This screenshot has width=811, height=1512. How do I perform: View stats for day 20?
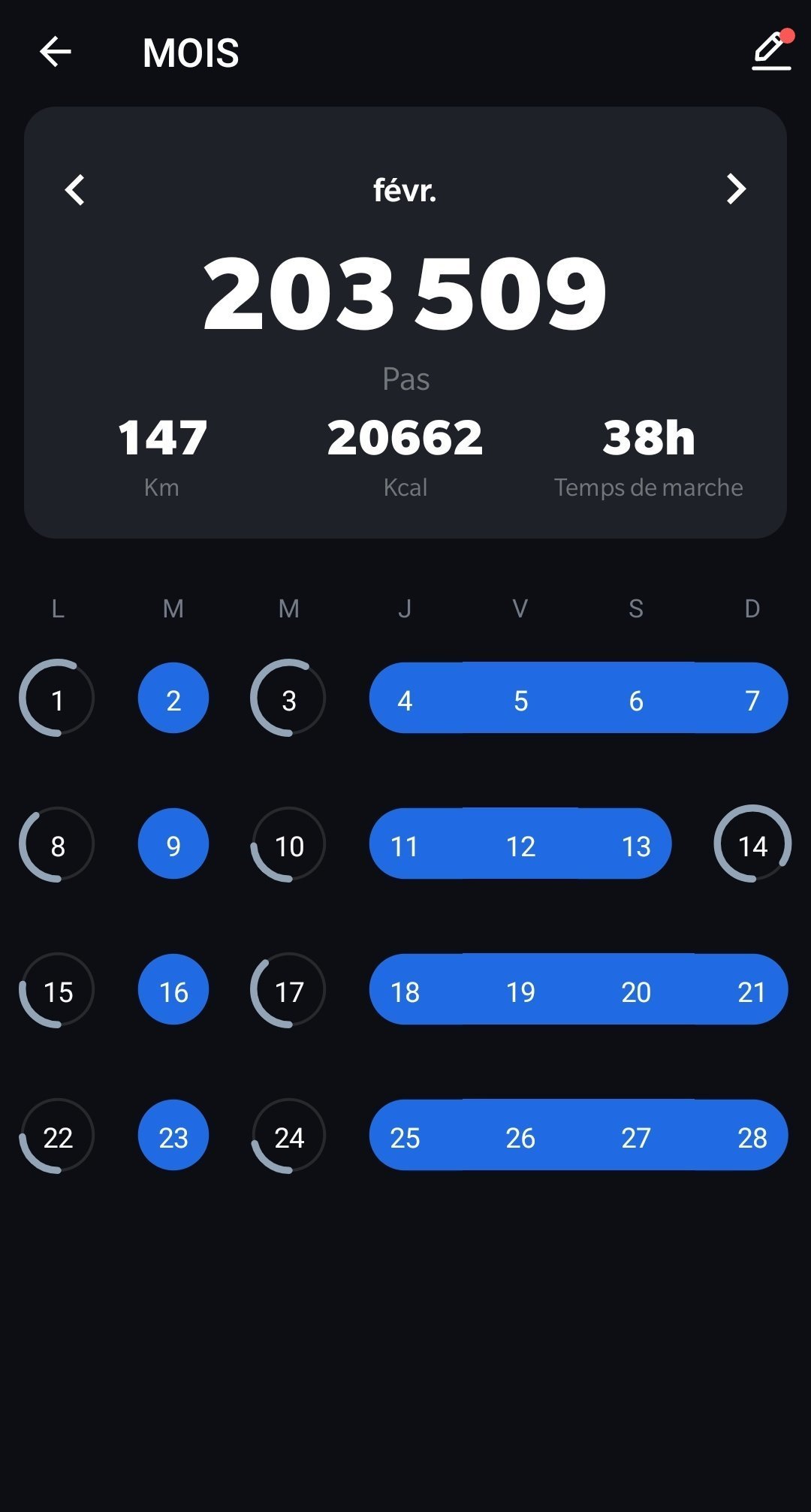coord(636,990)
